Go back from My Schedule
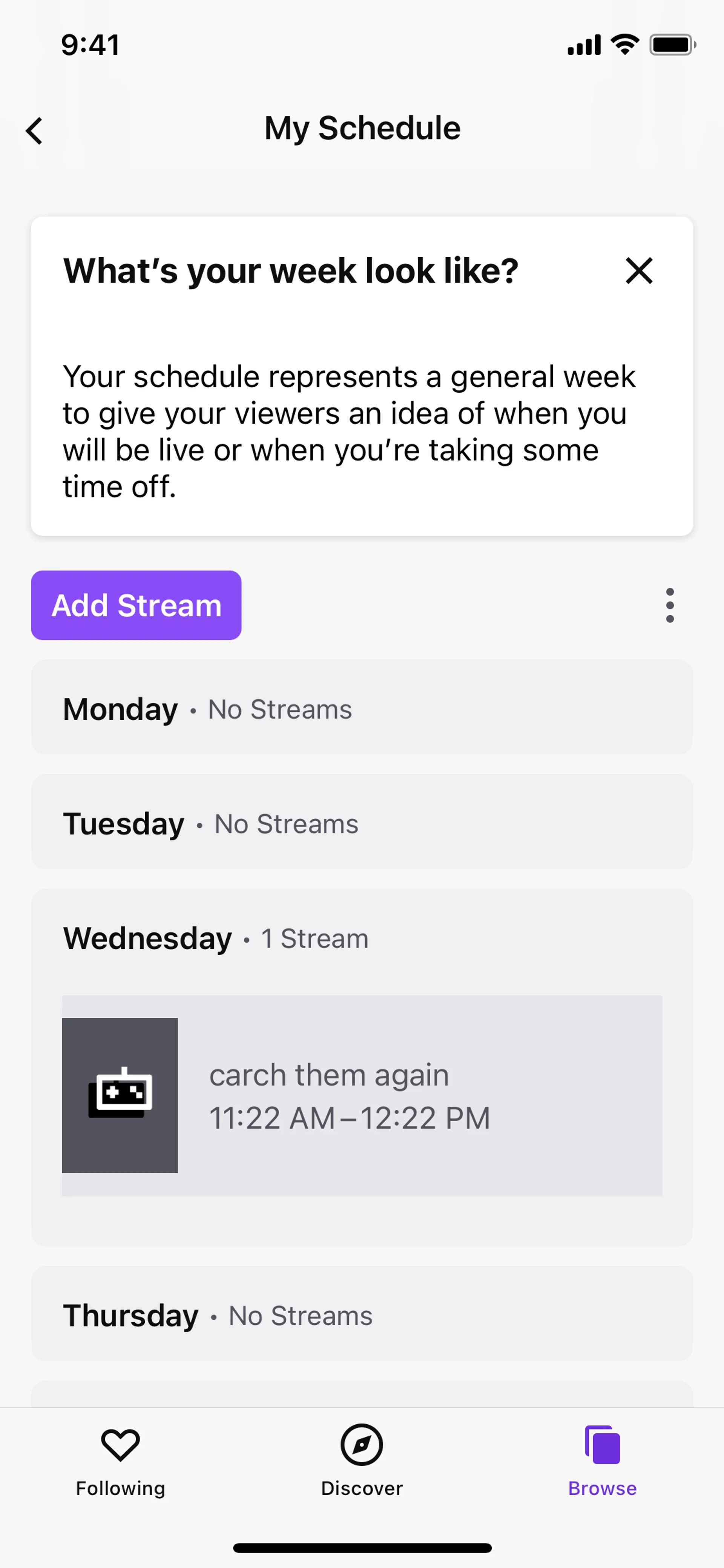 [x=34, y=130]
